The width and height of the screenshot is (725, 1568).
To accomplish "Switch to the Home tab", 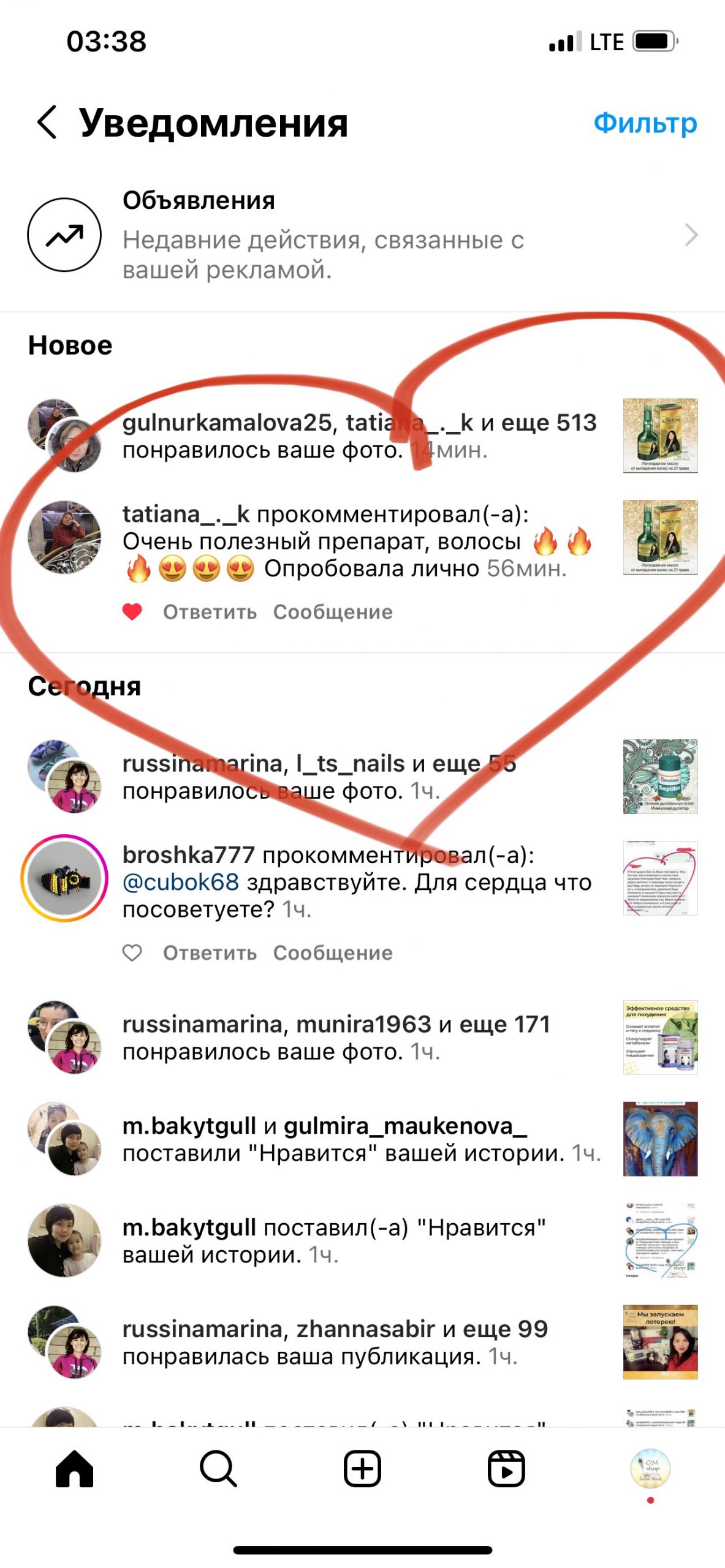I will click(74, 1468).
